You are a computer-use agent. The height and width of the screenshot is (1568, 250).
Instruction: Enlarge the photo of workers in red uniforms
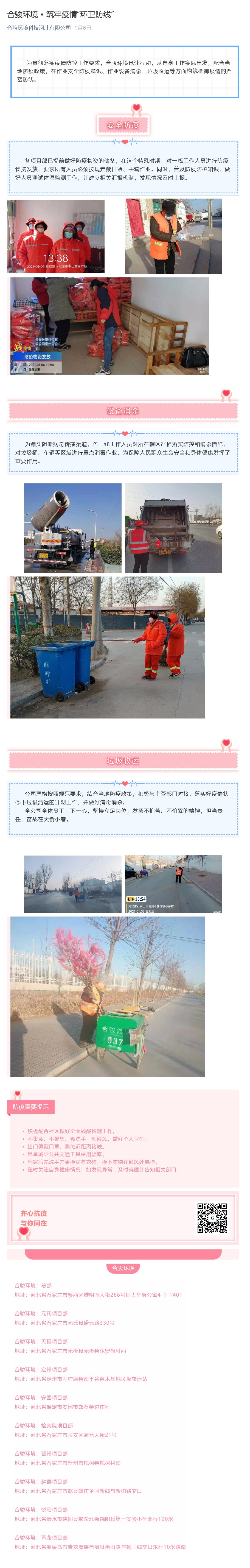56,237
